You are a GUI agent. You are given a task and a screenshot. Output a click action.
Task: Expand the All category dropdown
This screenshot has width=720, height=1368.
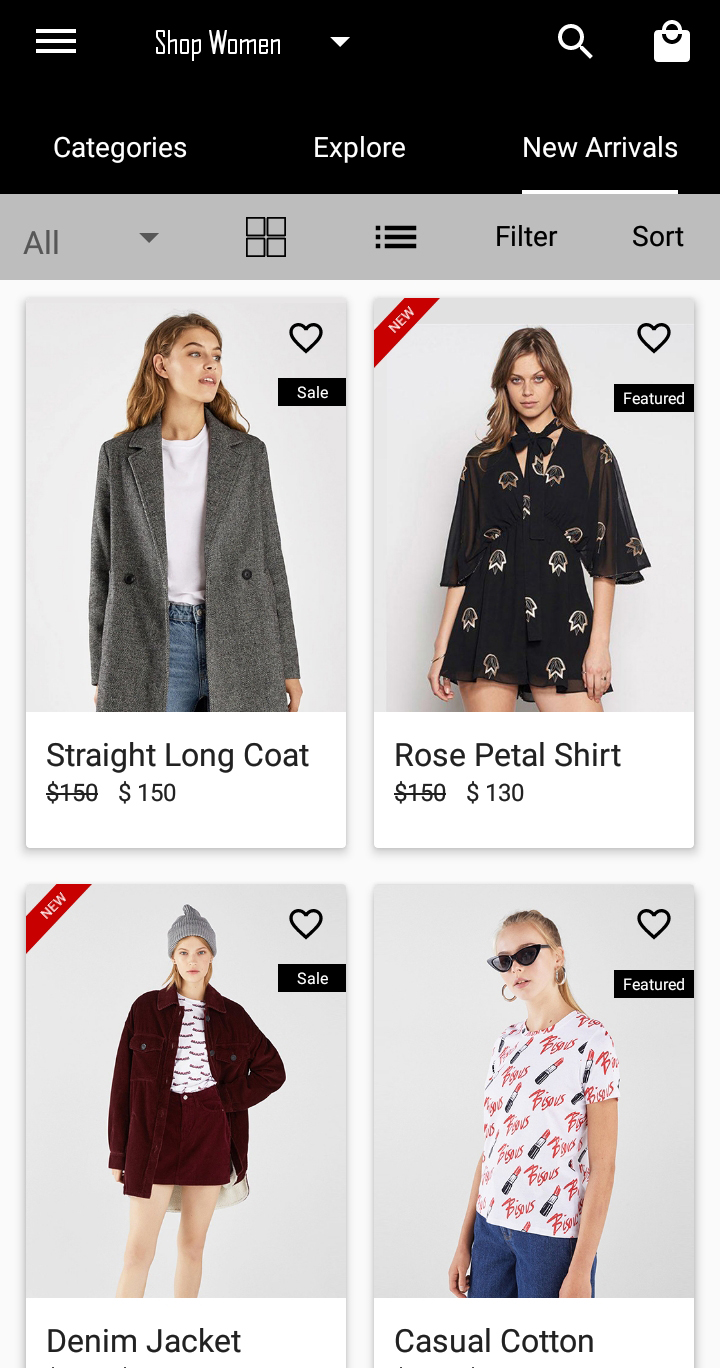[x=149, y=238]
